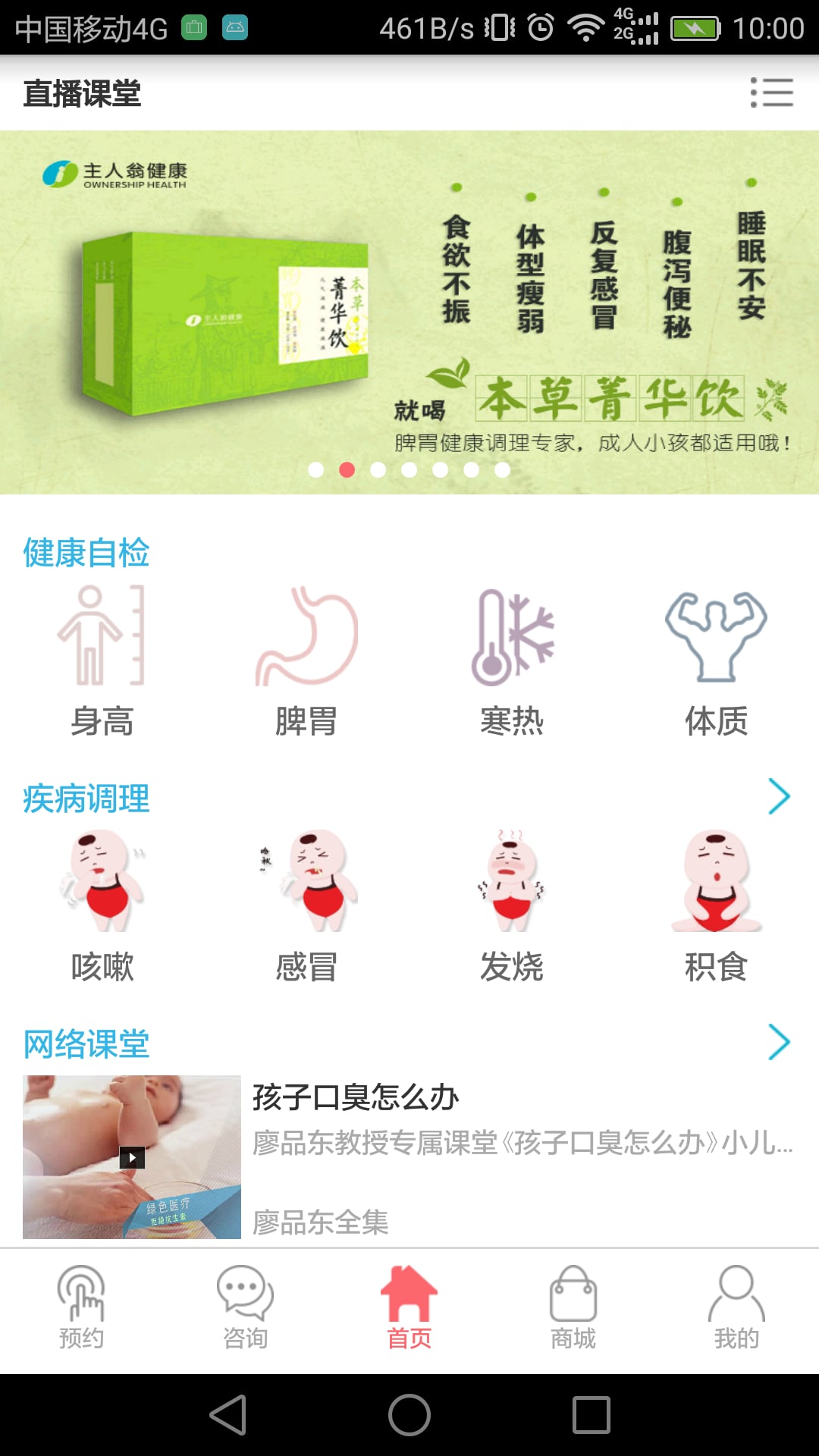Open the list menu icon in the header
819x1456 pixels.
pos(772,93)
